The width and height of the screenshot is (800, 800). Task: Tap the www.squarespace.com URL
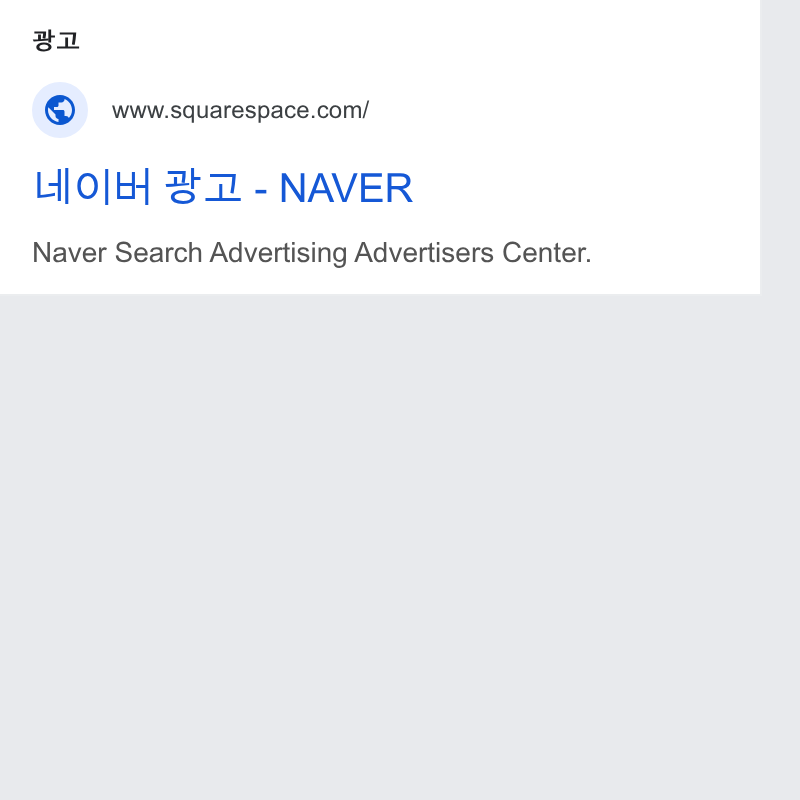[x=240, y=110]
